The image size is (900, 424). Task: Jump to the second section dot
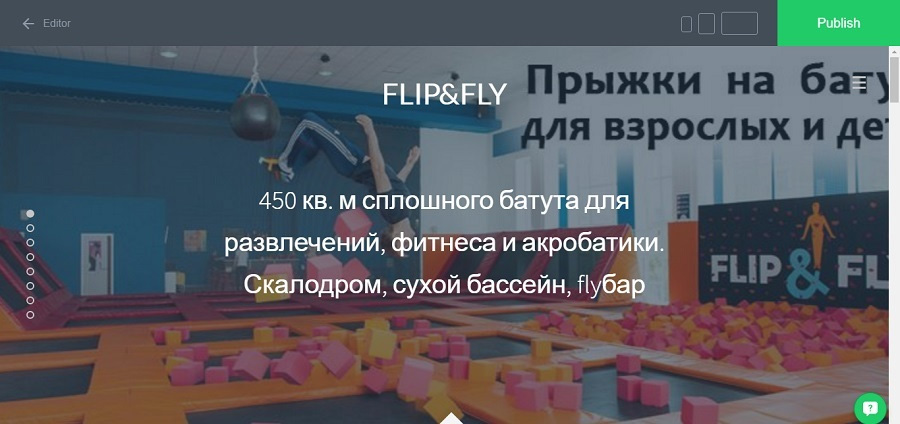[30, 228]
